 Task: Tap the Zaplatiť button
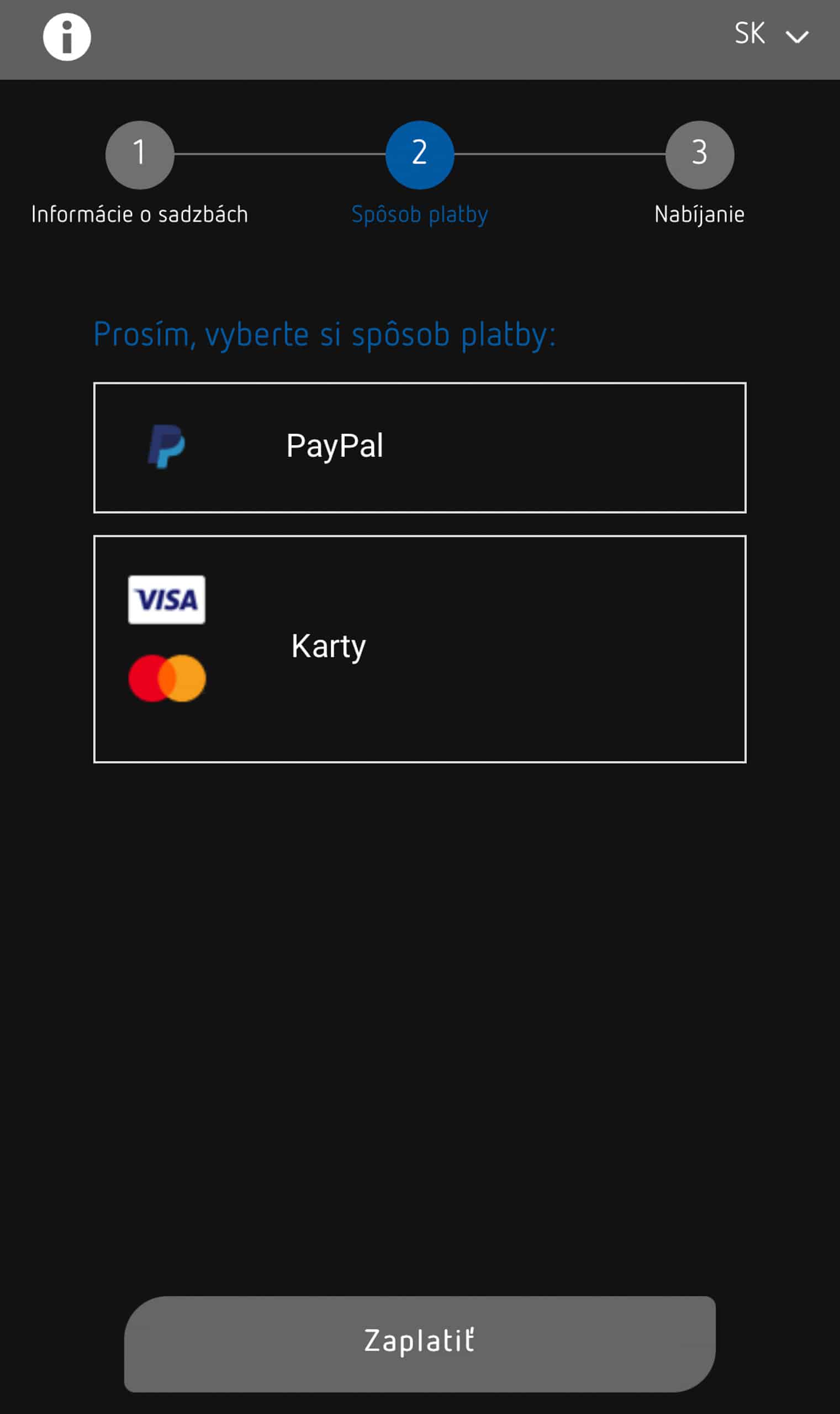pyautogui.click(x=419, y=1343)
